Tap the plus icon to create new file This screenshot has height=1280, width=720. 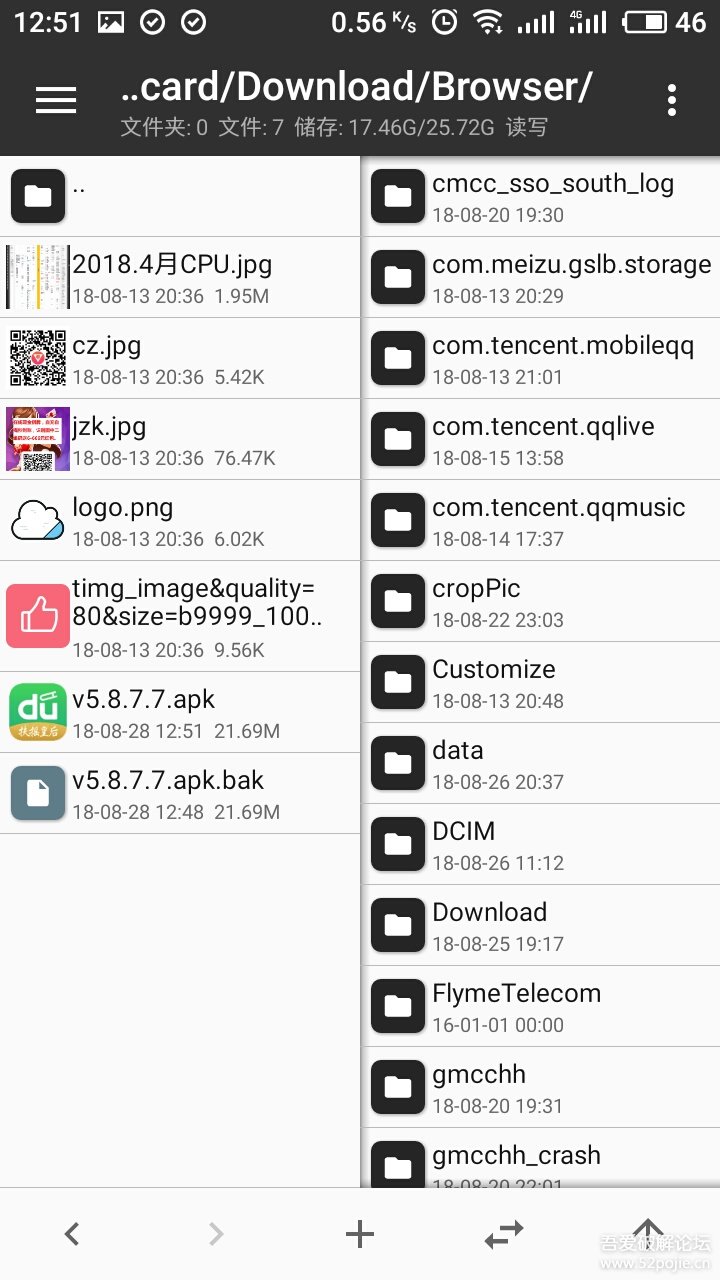tap(360, 1233)
